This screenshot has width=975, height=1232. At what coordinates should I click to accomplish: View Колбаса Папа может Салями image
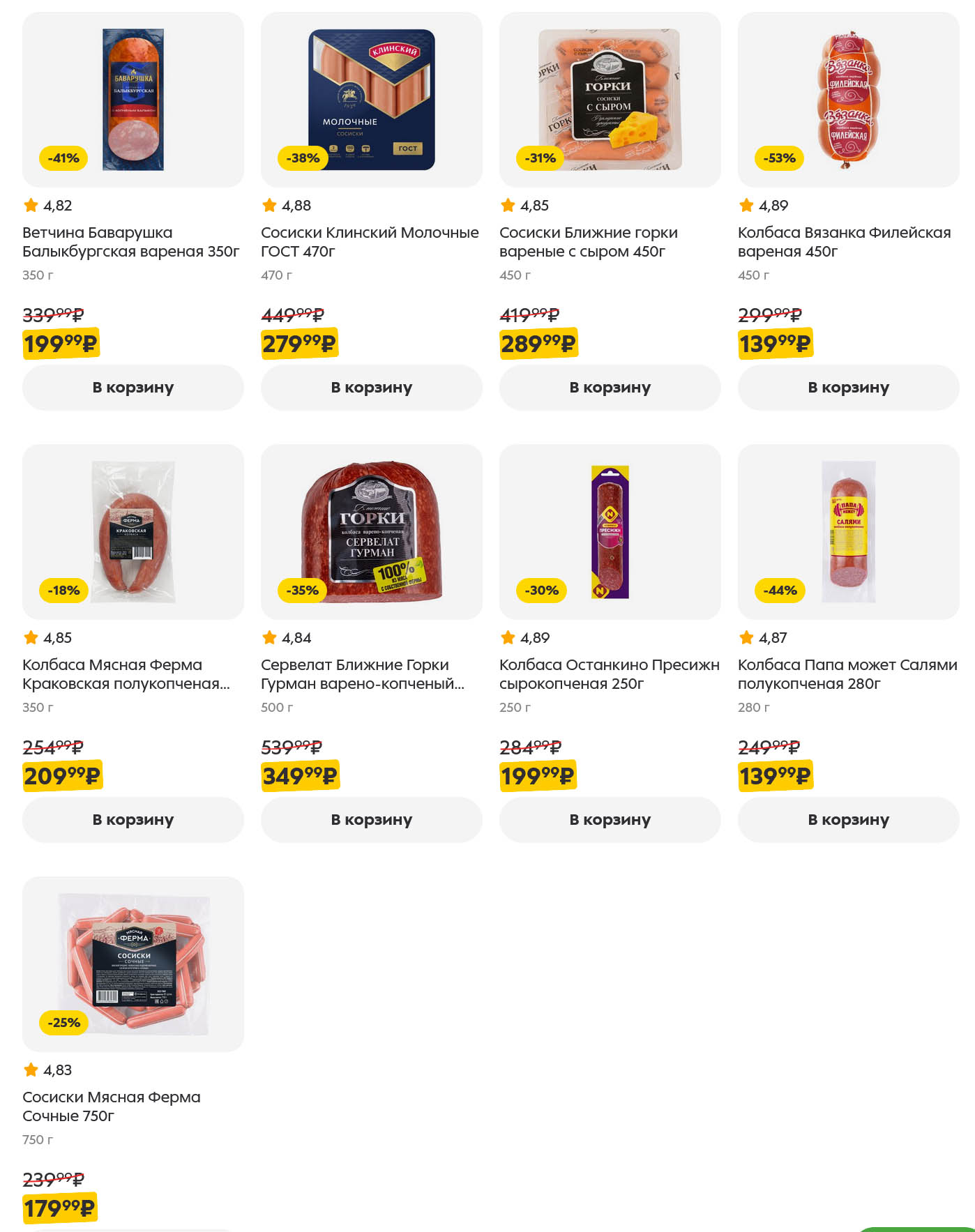848,531
